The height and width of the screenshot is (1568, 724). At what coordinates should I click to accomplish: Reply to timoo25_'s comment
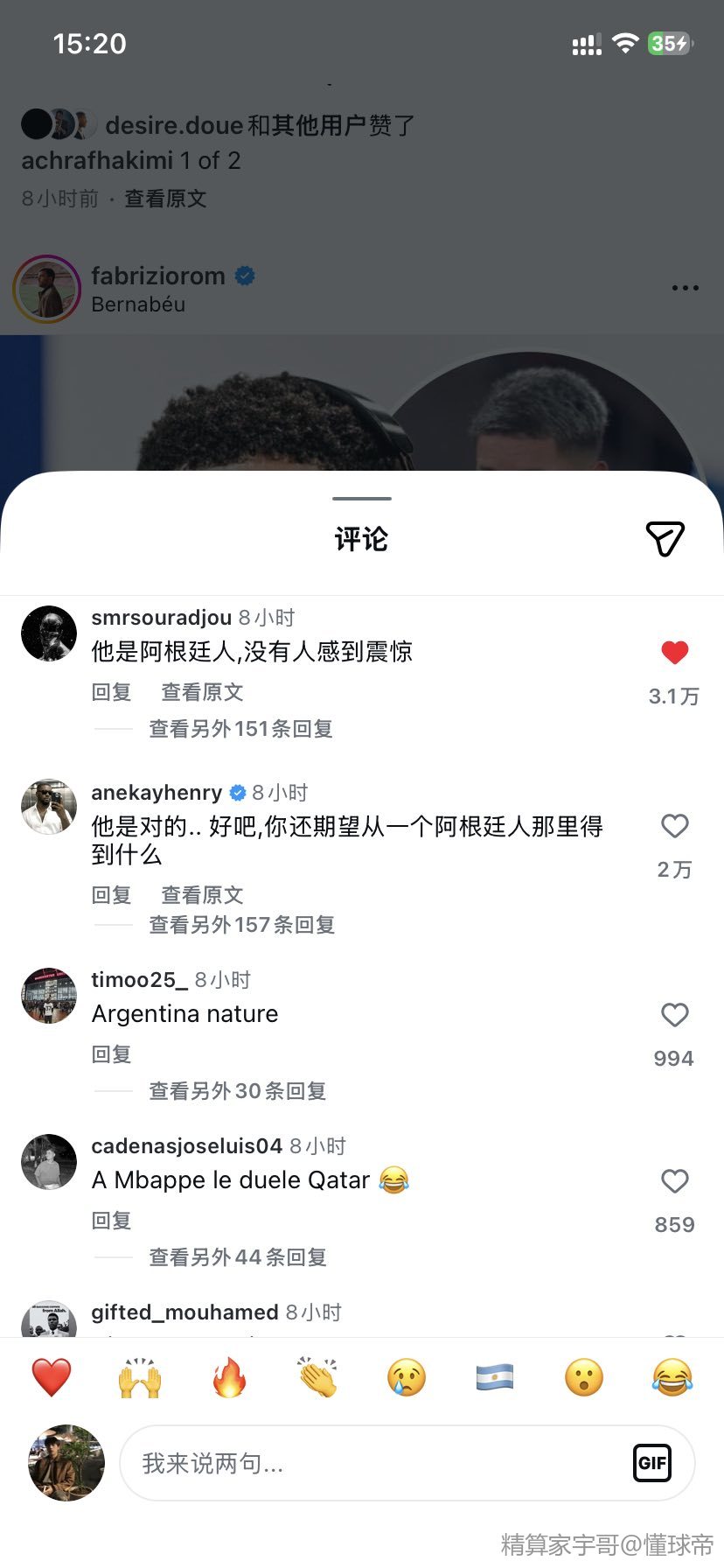coord(111,1054)
